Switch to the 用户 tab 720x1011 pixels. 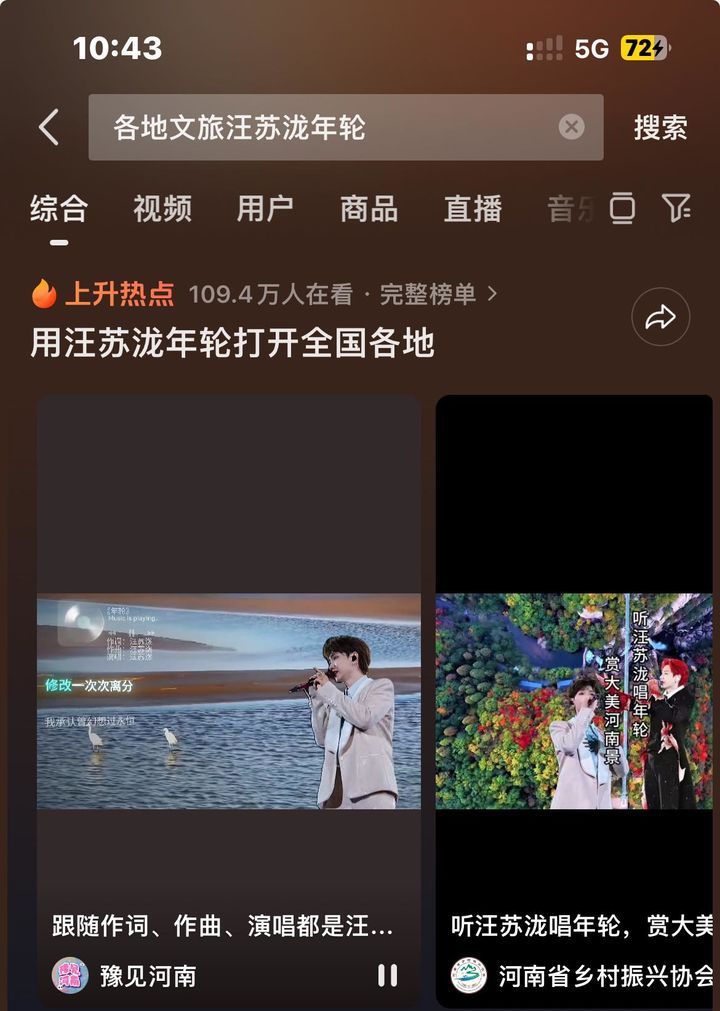(265, 209)
